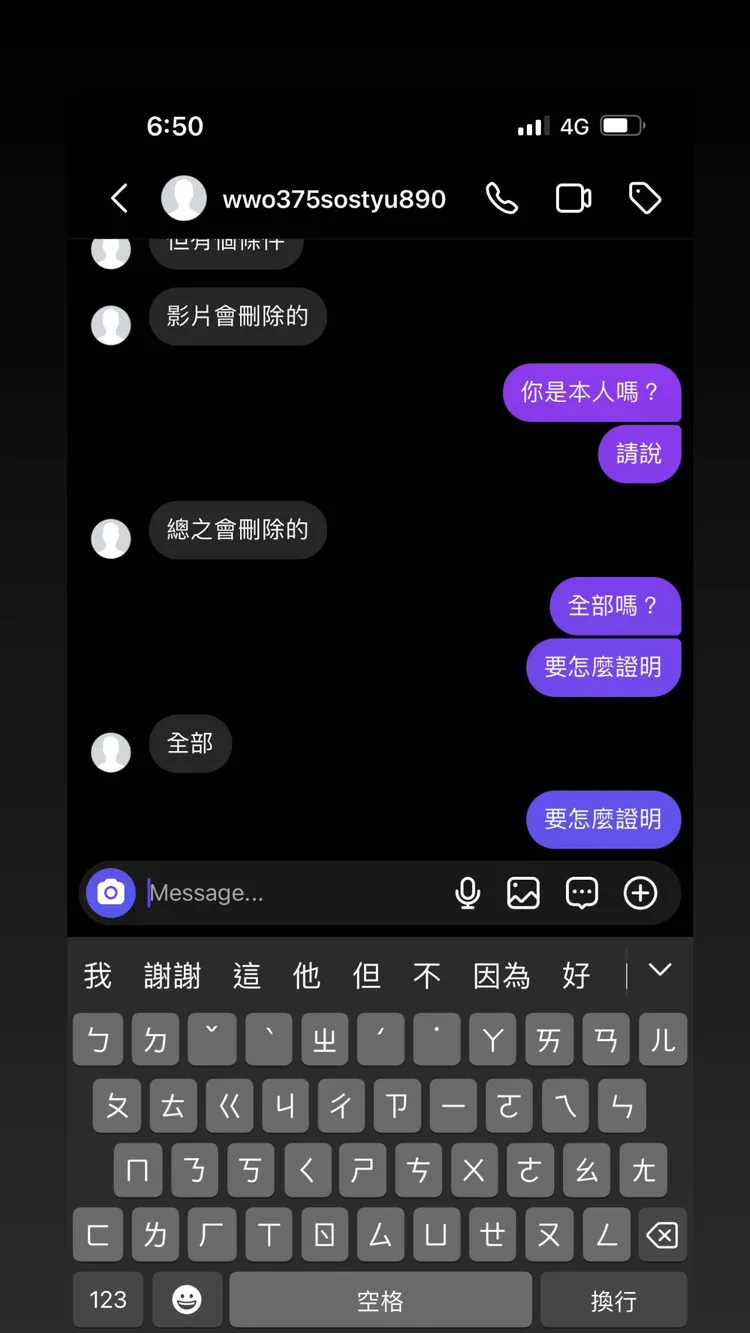This screenshot has height=1333, width=750.
Task: Start a video call
Action: pos(572,198)
